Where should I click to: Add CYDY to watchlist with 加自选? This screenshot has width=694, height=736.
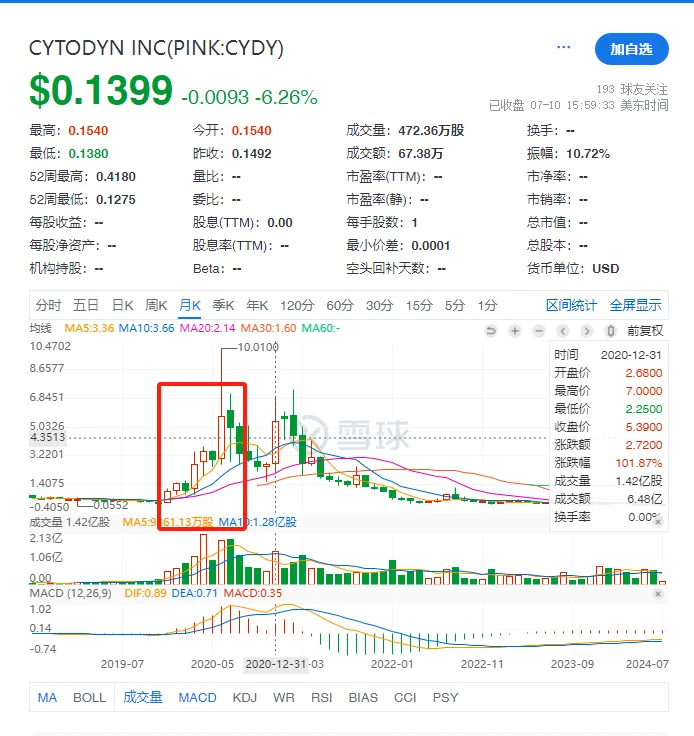(x=631, y=49)
